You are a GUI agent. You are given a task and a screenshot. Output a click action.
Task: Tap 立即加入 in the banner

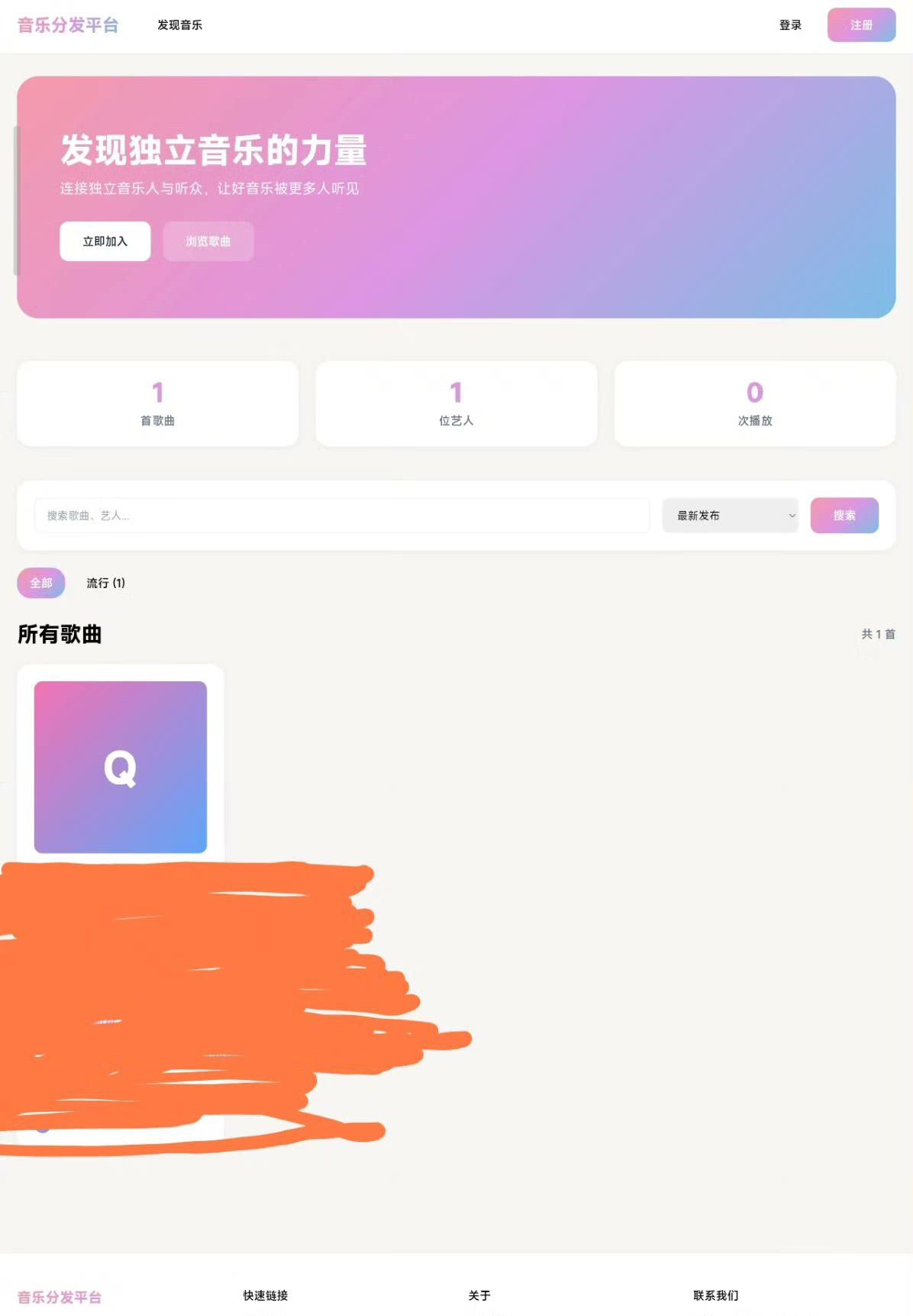tap(105, 241)
